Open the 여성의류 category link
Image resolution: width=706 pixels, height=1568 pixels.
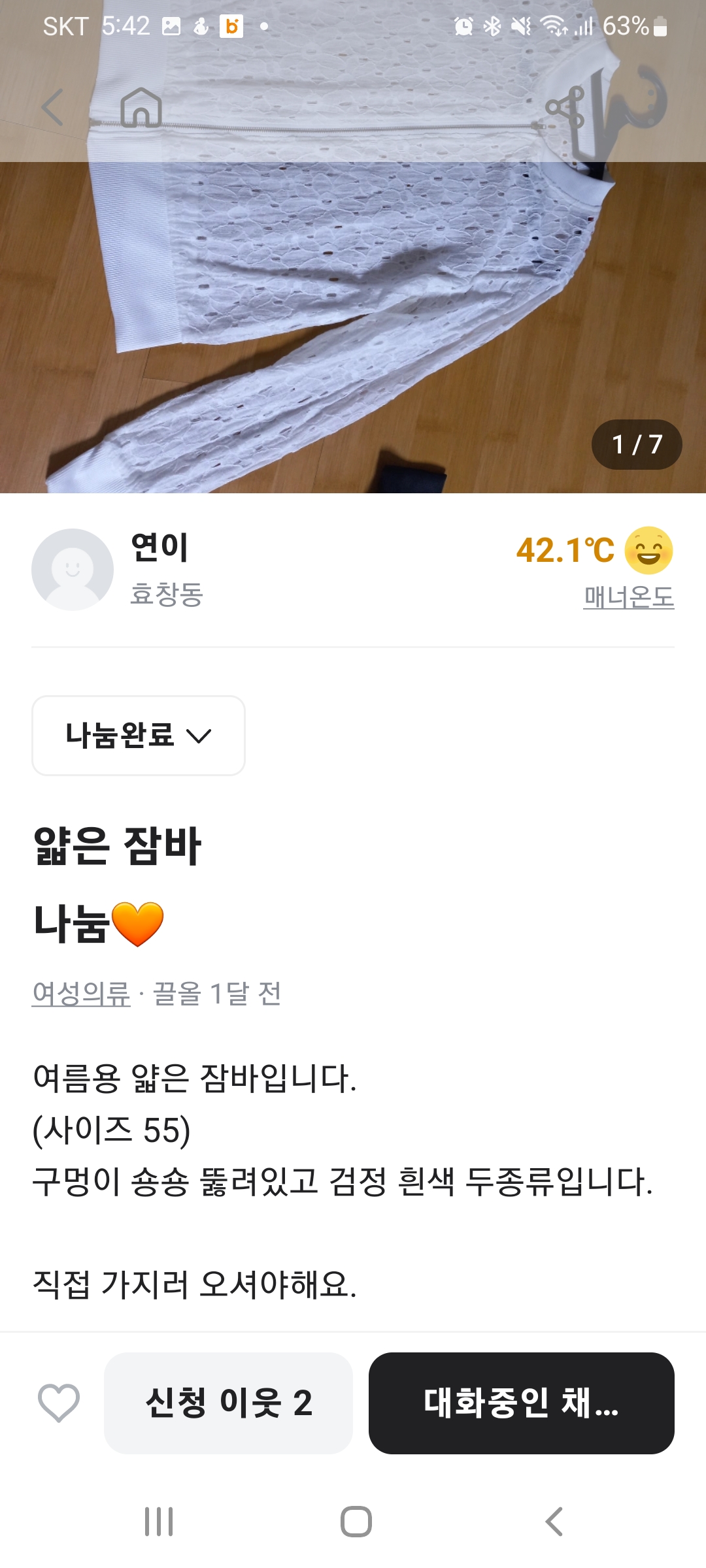[81, 994]
